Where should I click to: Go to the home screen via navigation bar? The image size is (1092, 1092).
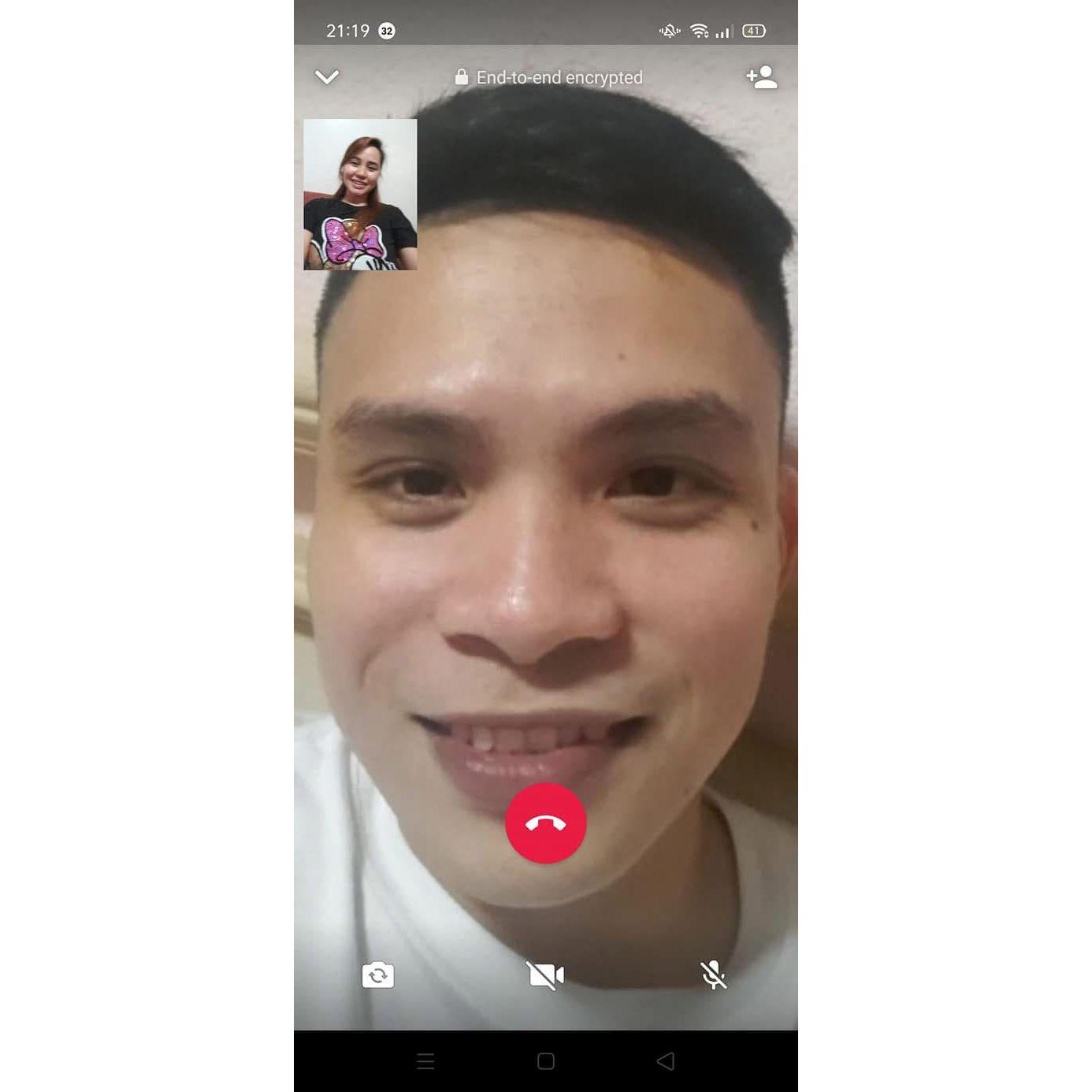545,1061
